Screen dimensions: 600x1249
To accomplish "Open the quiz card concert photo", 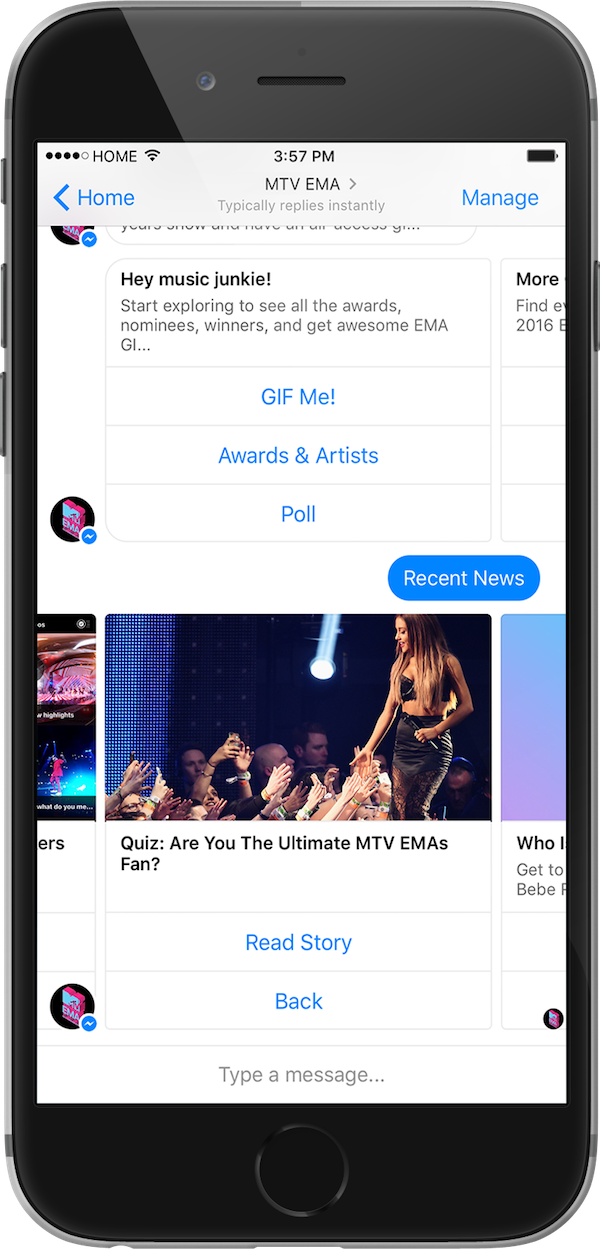I will click(298, 717).
